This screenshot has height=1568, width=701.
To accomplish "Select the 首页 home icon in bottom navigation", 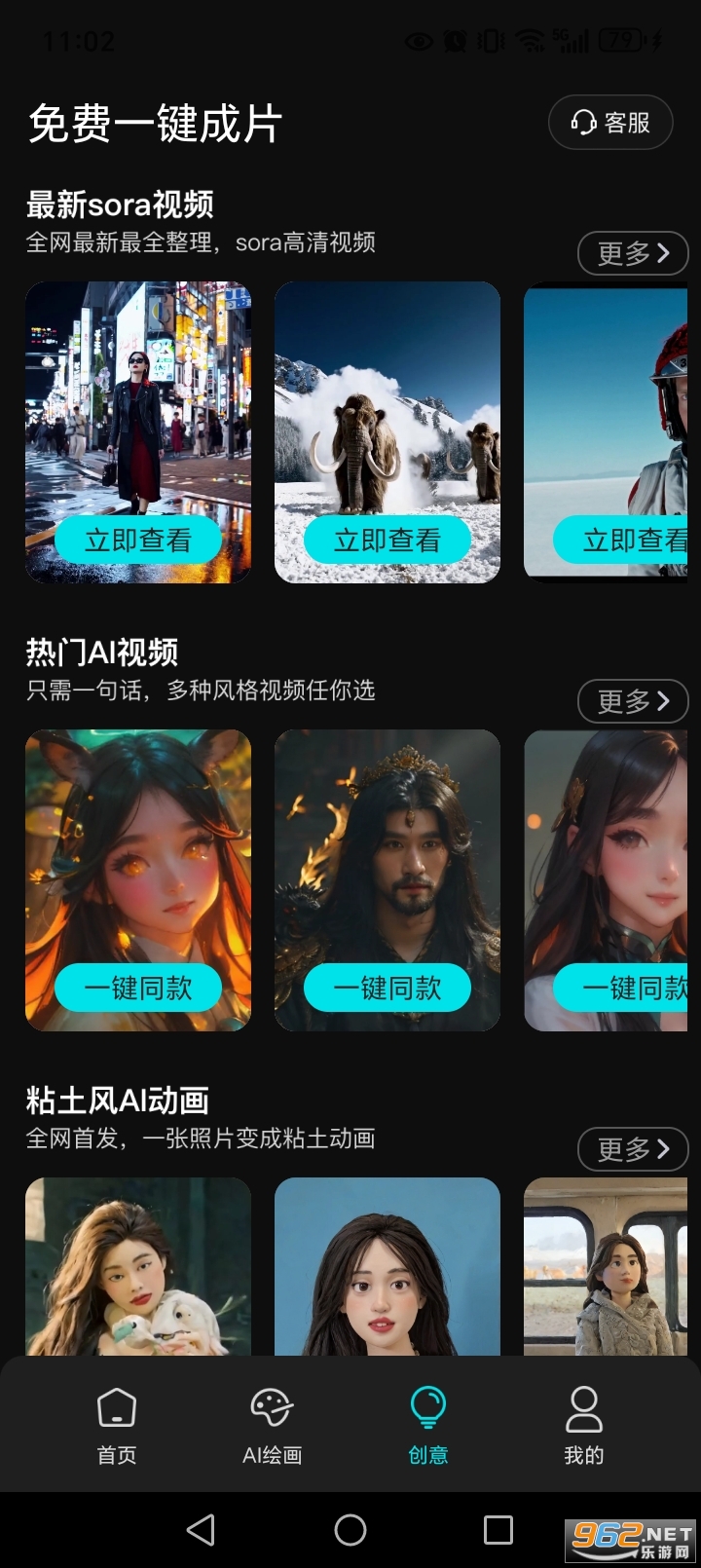I will (116, 1408).
